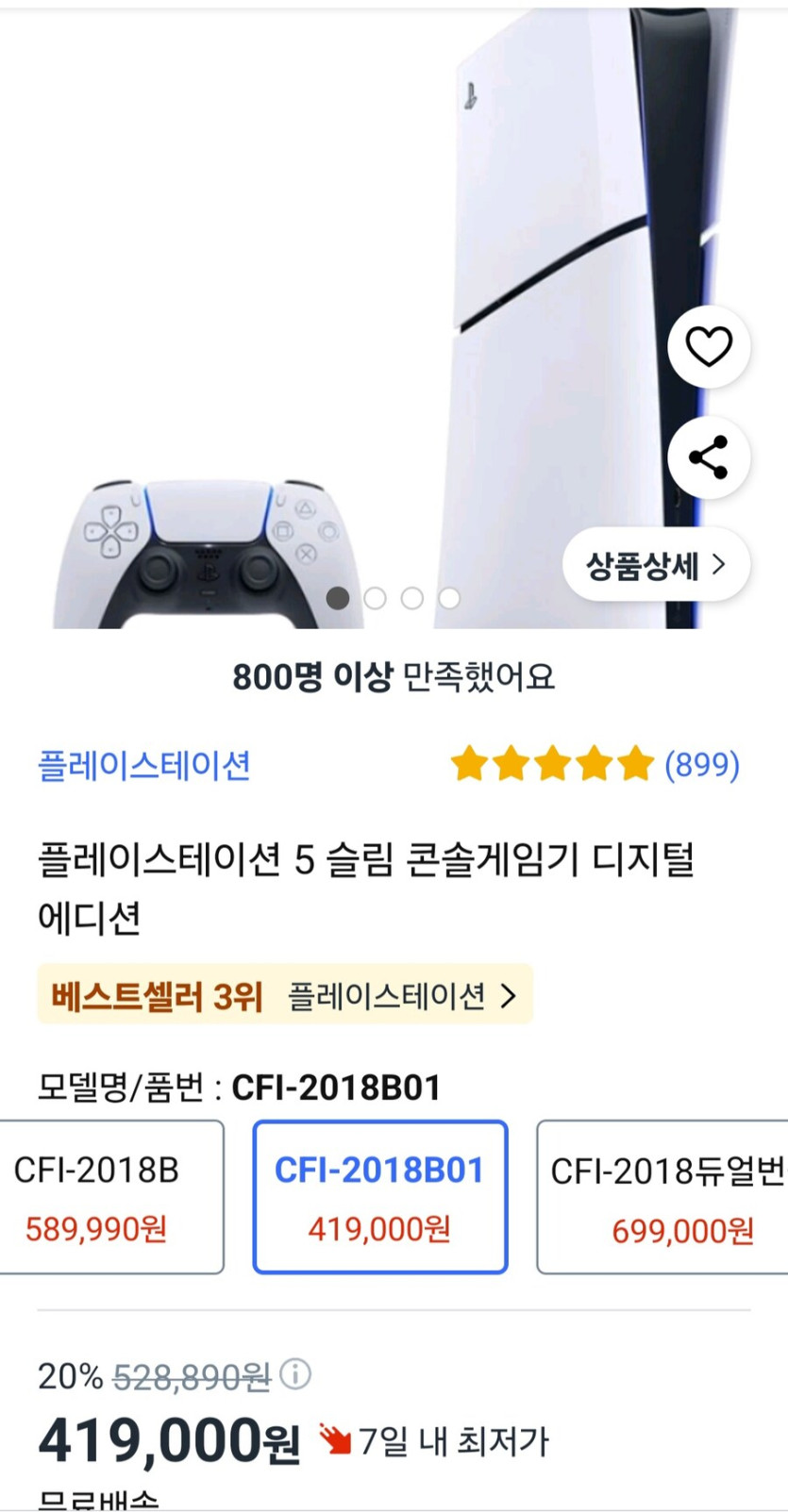
Task: View the 899 reviews rating
Action: [x=595, y=764]
